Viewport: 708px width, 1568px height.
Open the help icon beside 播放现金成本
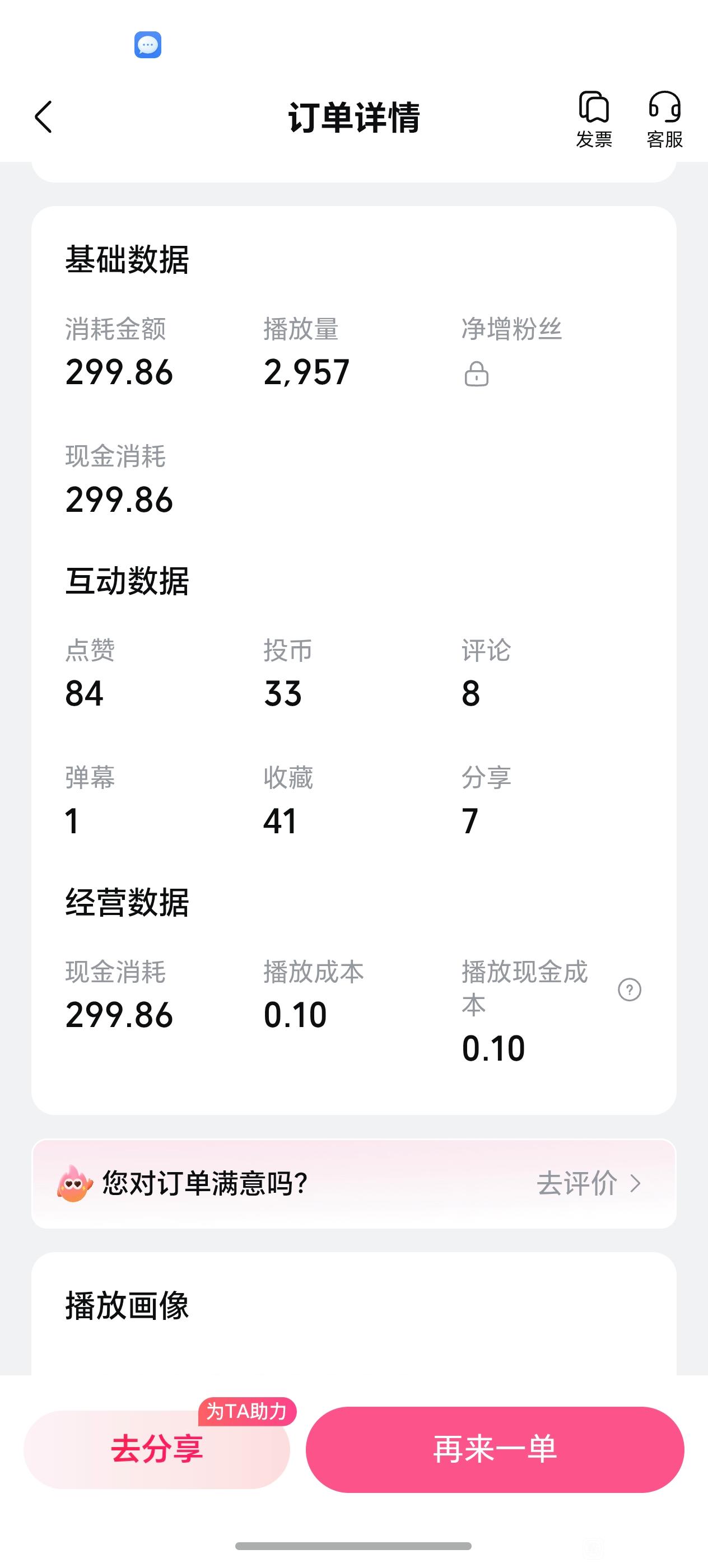(x=630, y=989)
